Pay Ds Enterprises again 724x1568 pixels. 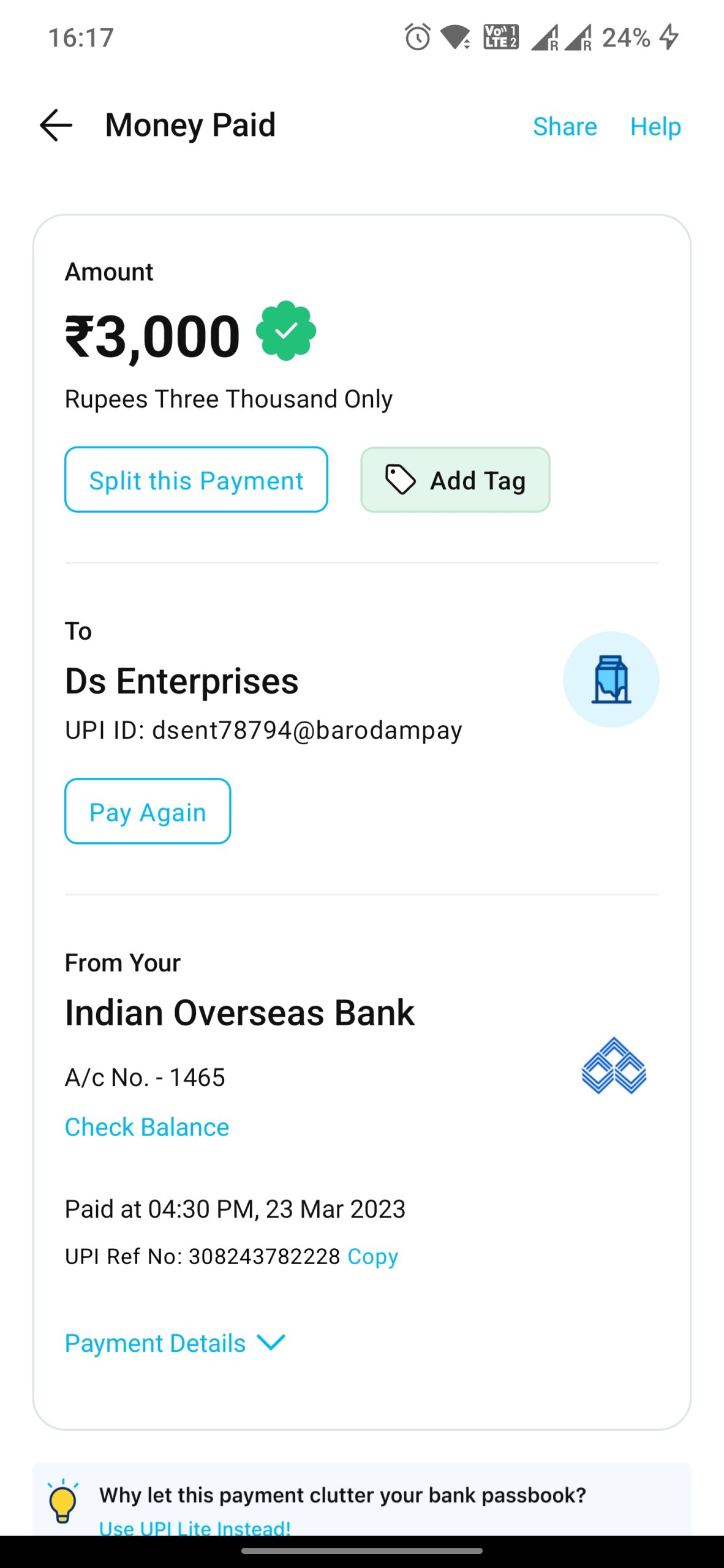148,812
